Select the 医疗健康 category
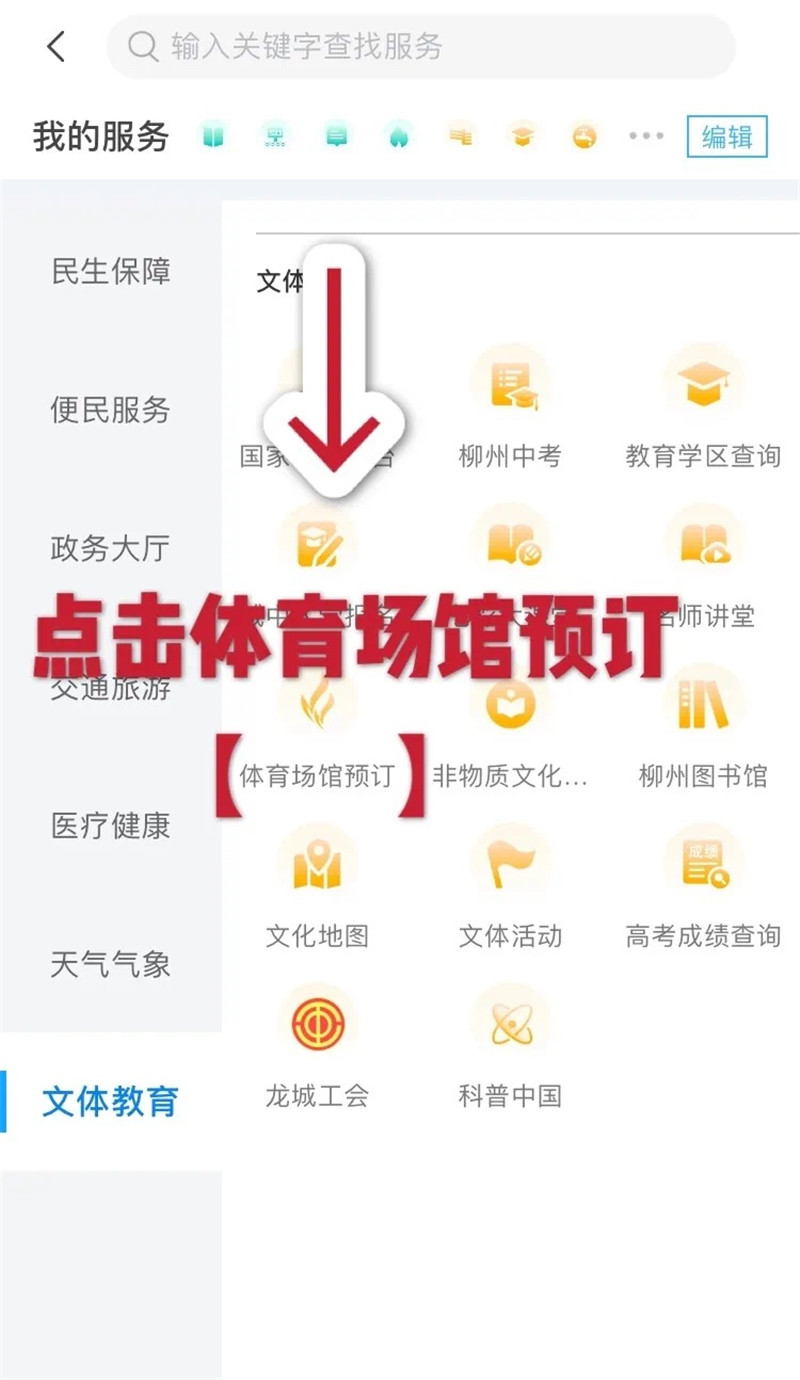 pos(110,826)
